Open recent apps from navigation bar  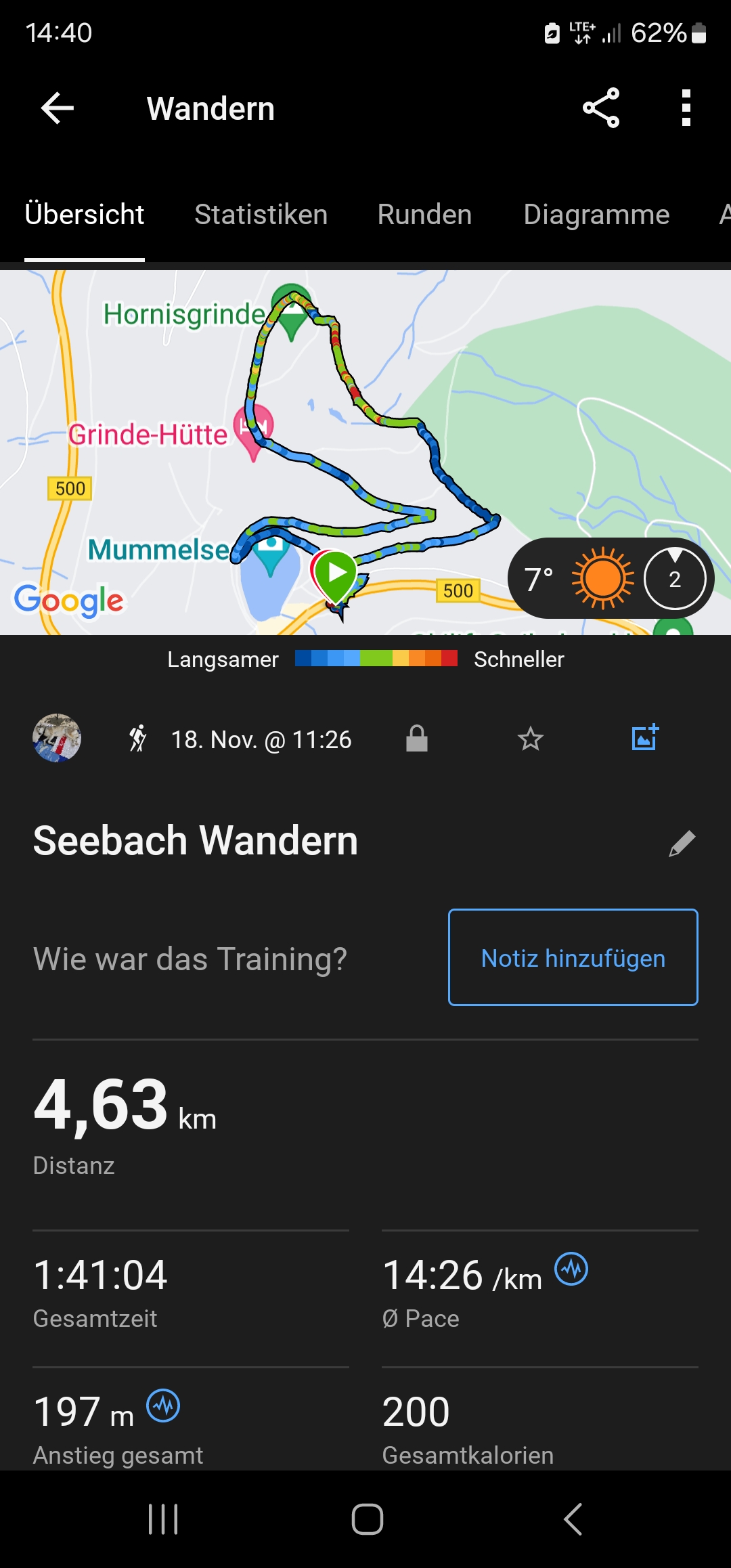163,1519
